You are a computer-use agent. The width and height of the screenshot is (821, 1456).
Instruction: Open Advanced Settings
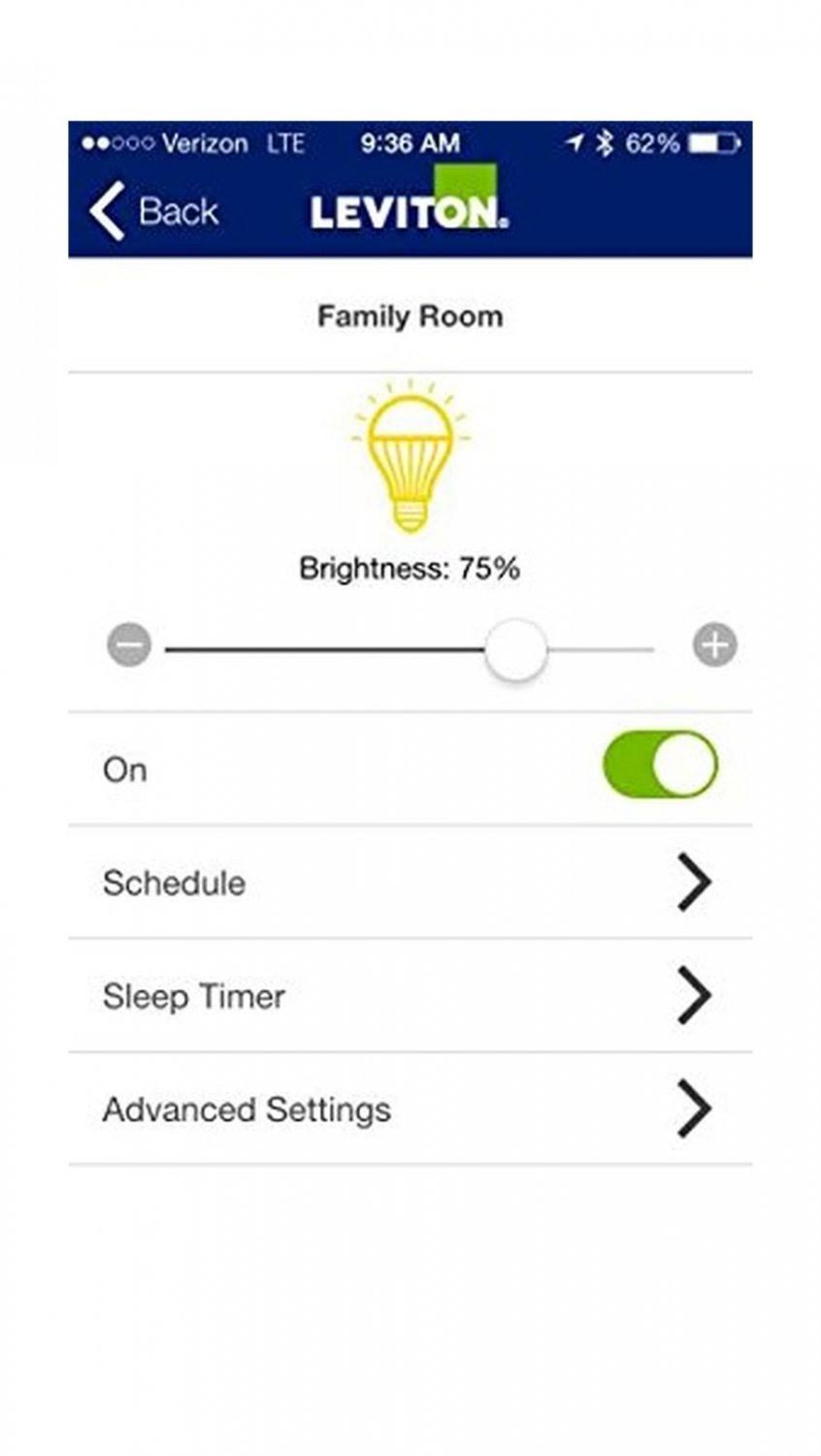(x=410, y=1109)
